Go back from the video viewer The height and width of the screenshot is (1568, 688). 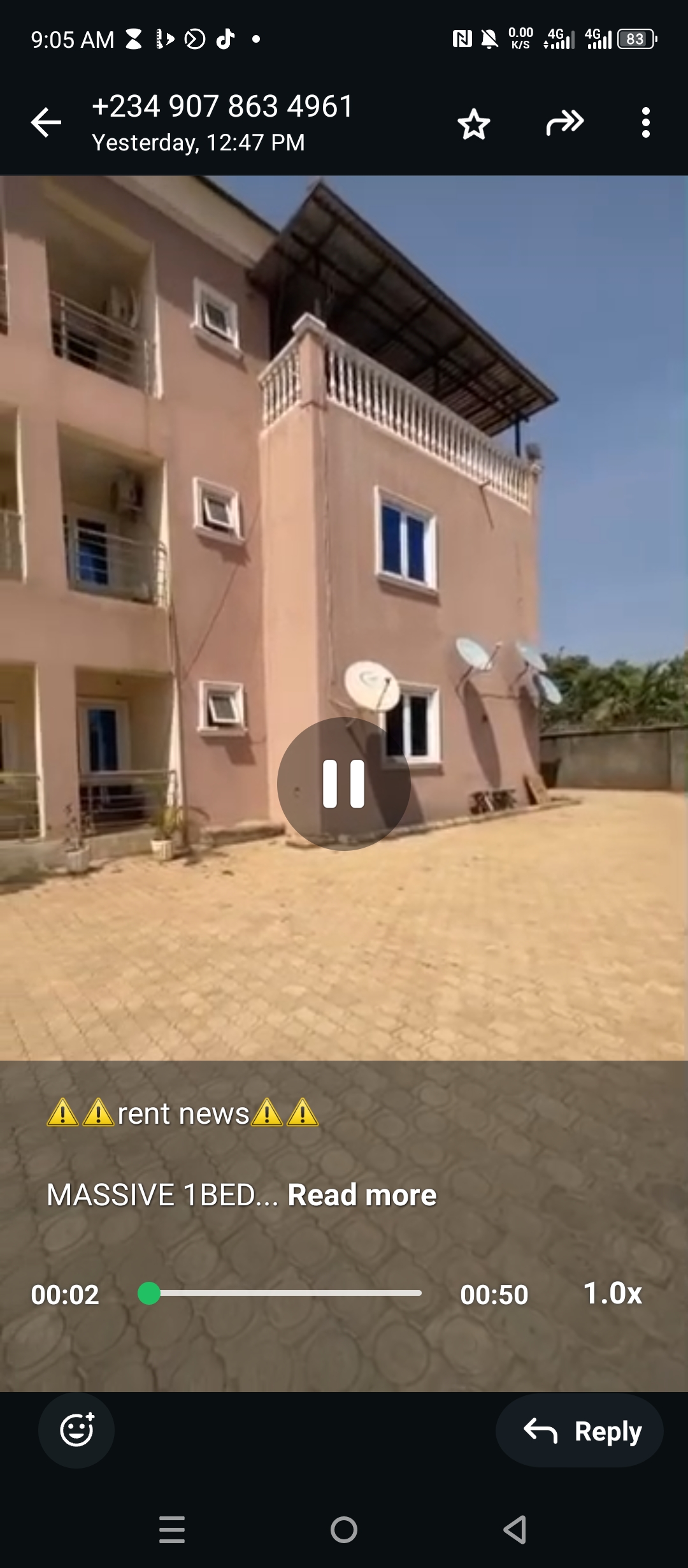tap(46, 122)
